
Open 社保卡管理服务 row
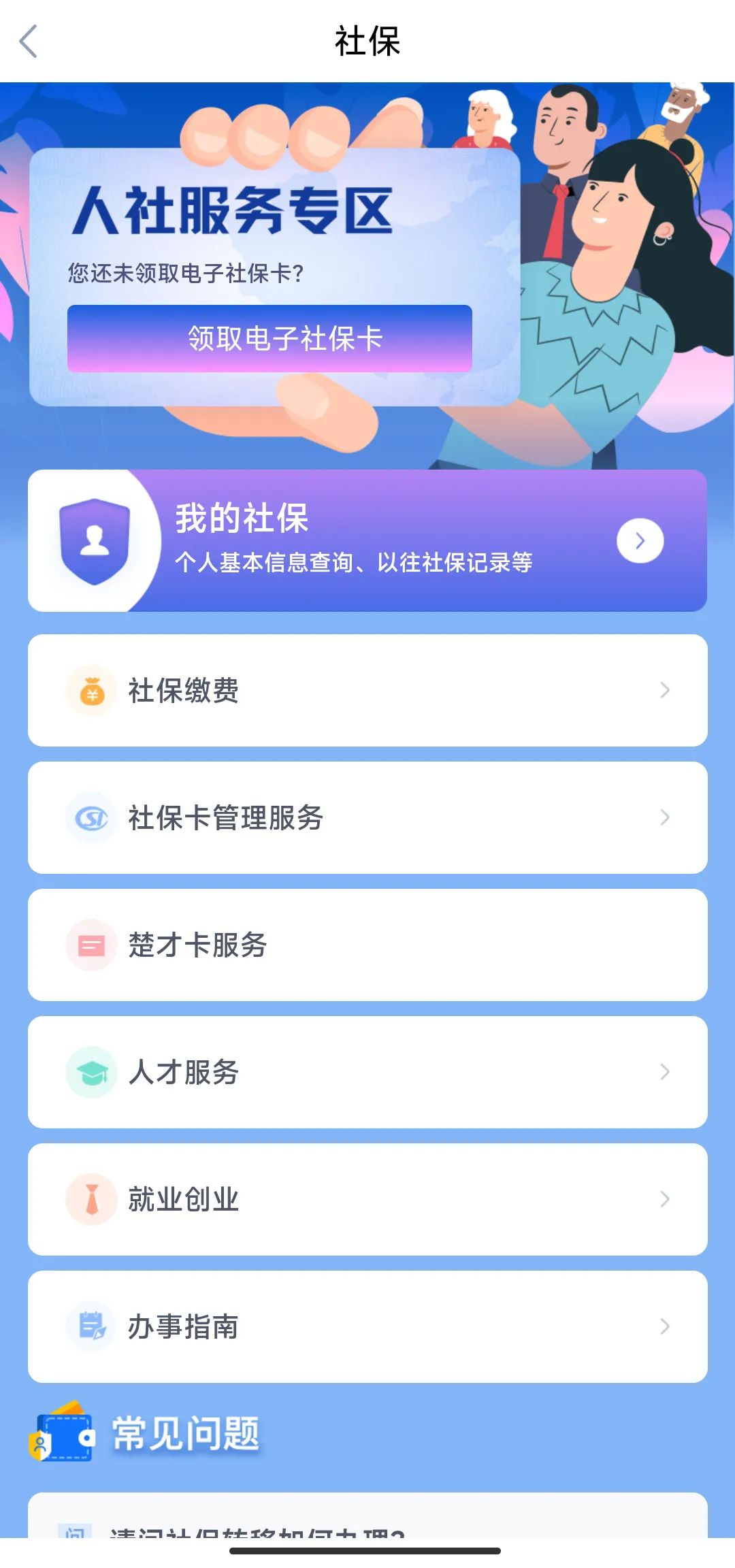click(367, 817)
